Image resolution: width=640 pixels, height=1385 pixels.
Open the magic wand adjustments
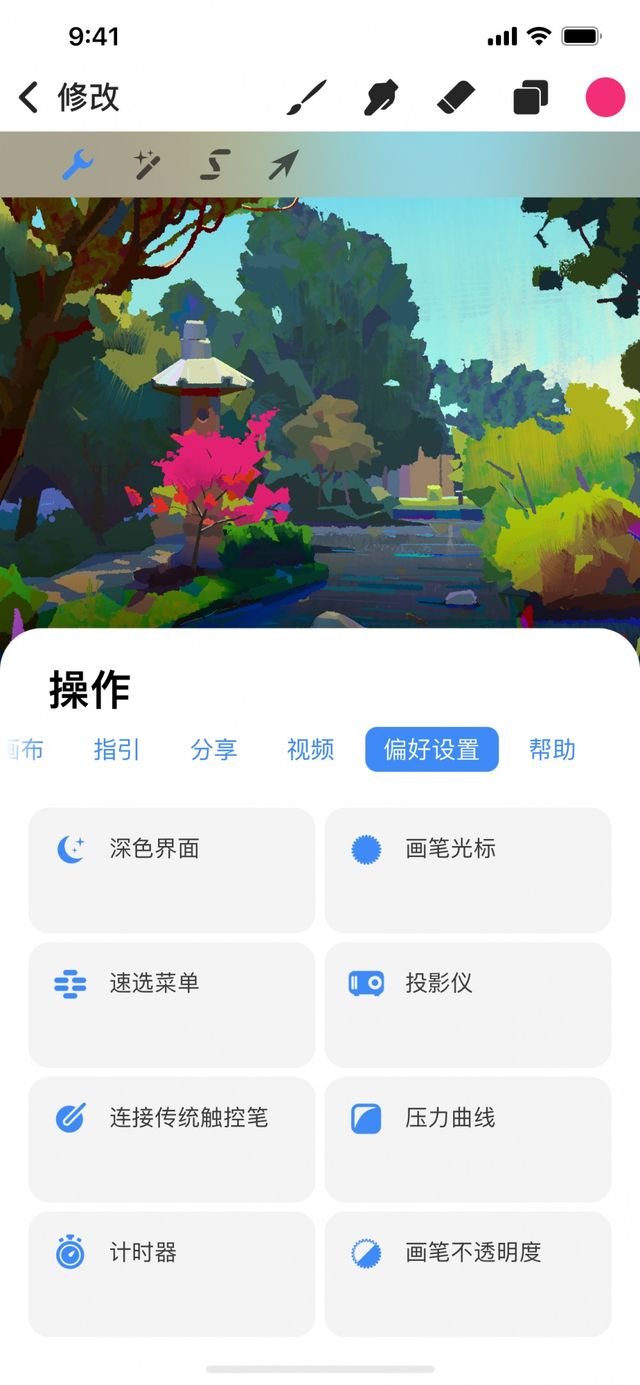point(148,164)
